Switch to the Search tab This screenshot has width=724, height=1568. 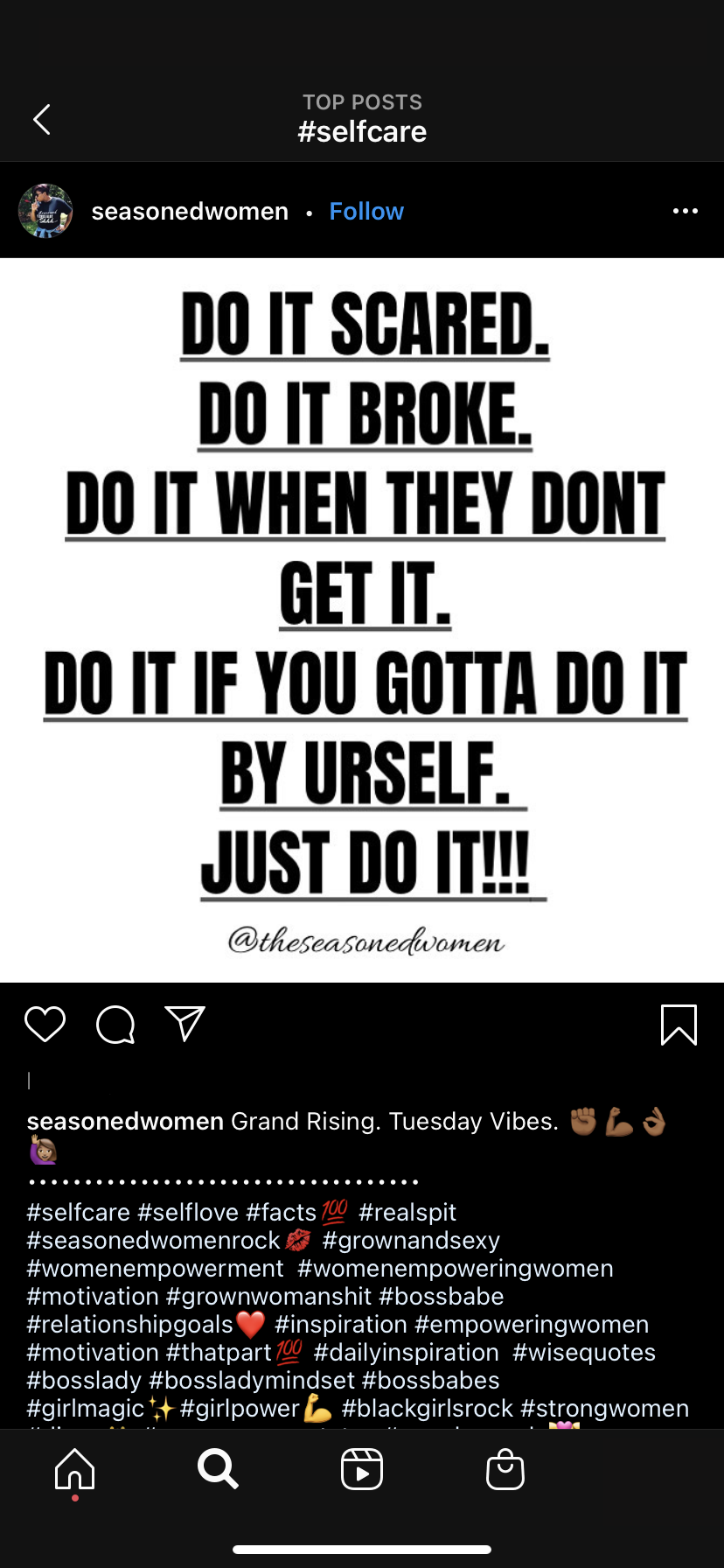click(x=218, y=1469)
